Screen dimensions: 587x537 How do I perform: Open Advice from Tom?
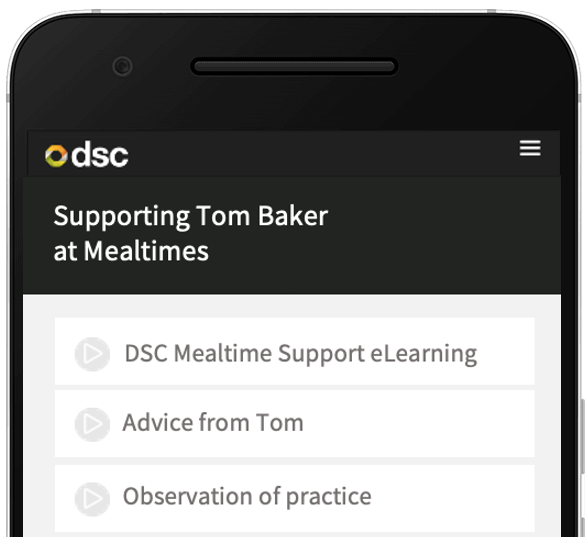(x=295, y=424)
